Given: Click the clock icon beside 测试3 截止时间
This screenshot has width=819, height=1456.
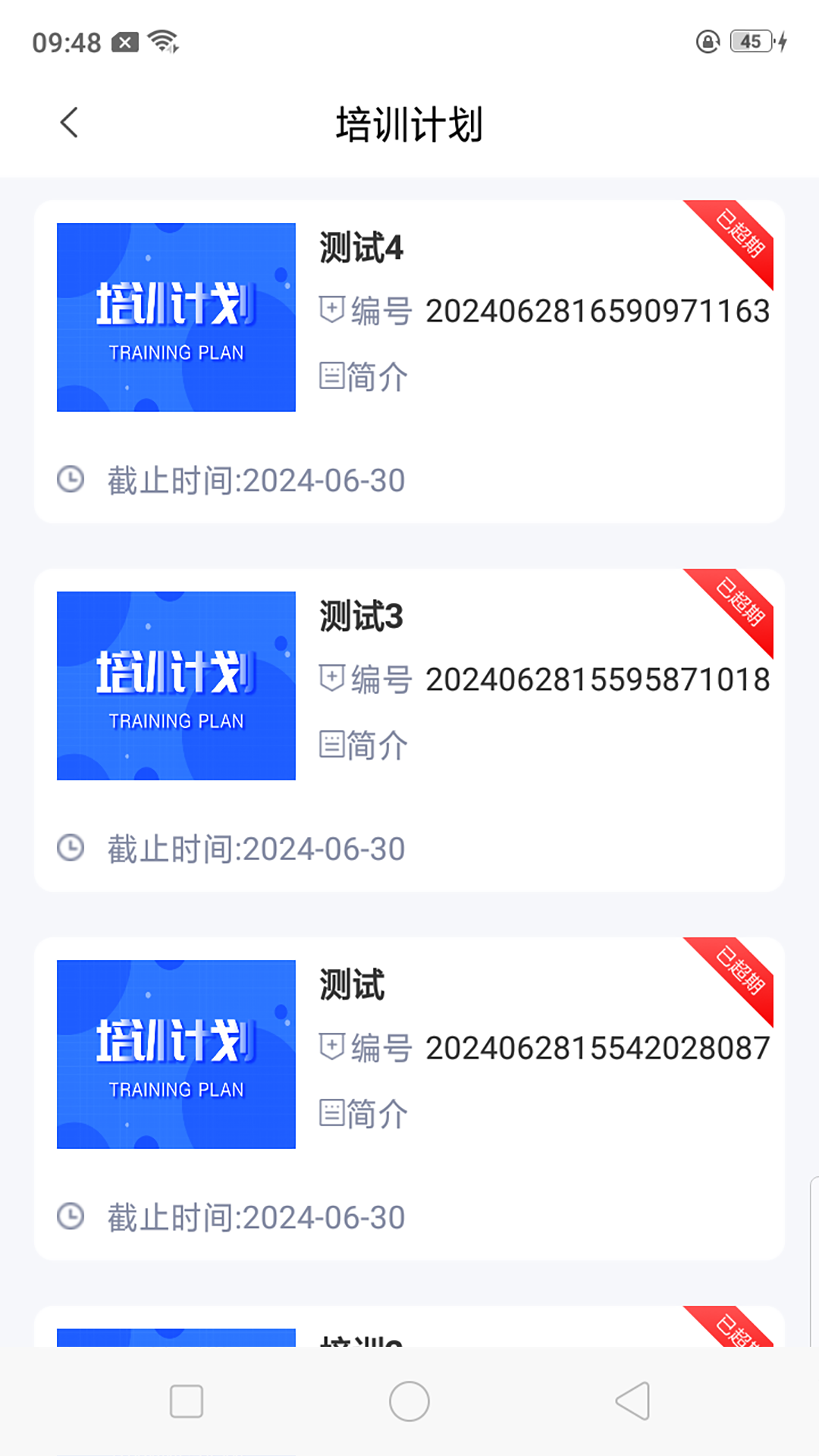Looking at the screenshot, I should pyautogui.click(x=71, y=848).
